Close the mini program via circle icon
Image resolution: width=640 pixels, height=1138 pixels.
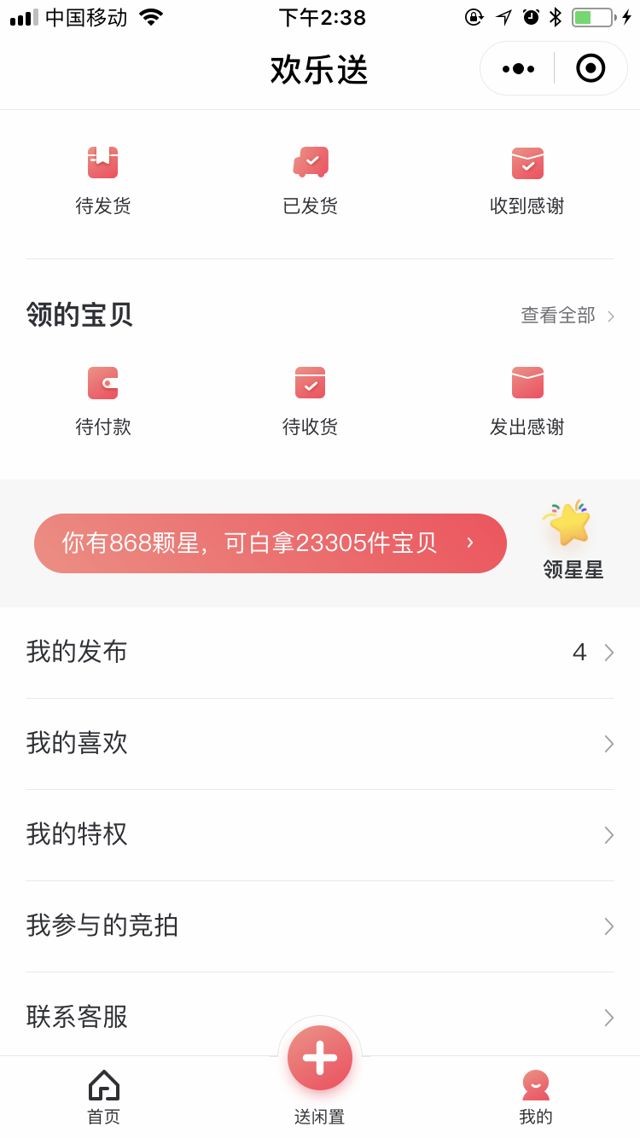(x=591, y=69)
